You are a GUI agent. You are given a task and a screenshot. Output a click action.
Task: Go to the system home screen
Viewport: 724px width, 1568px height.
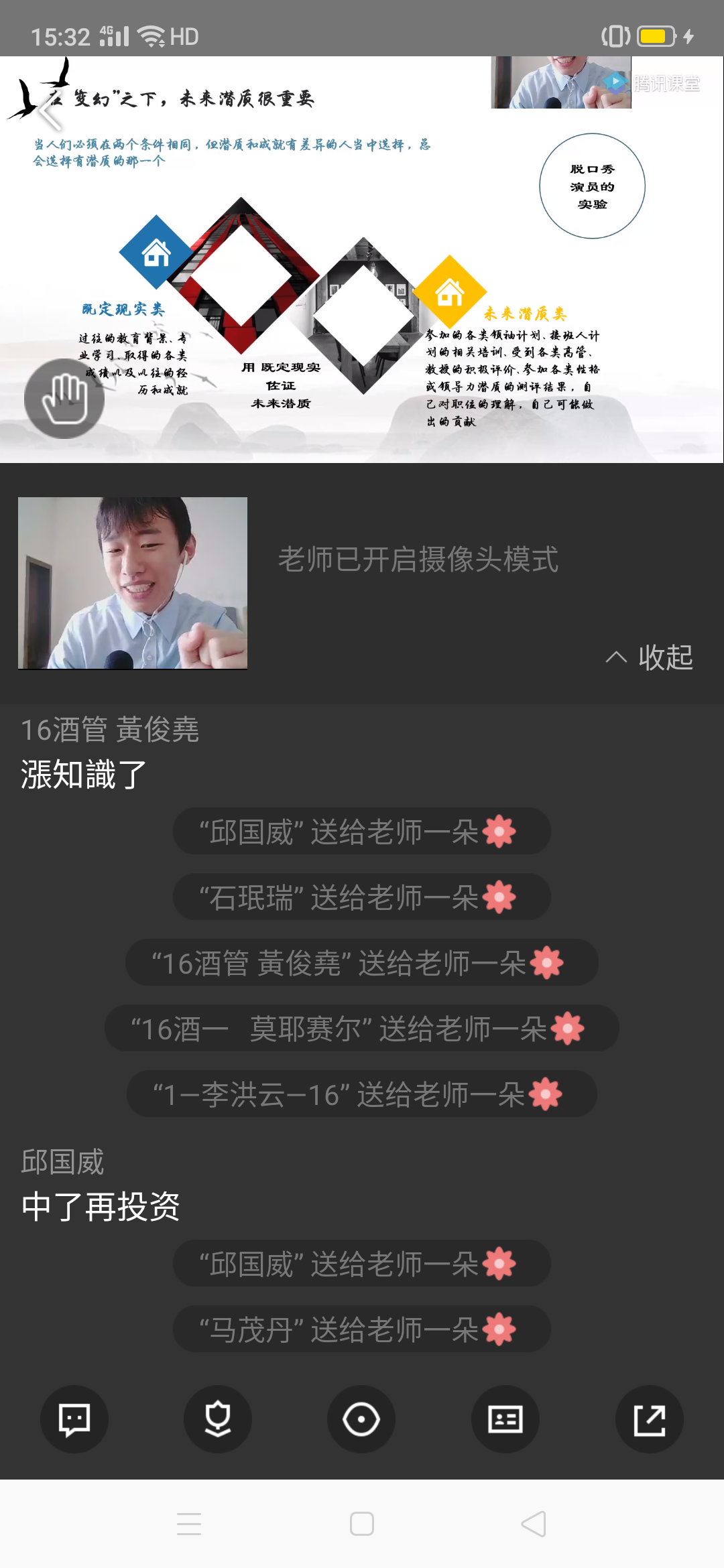point(362,1524)
